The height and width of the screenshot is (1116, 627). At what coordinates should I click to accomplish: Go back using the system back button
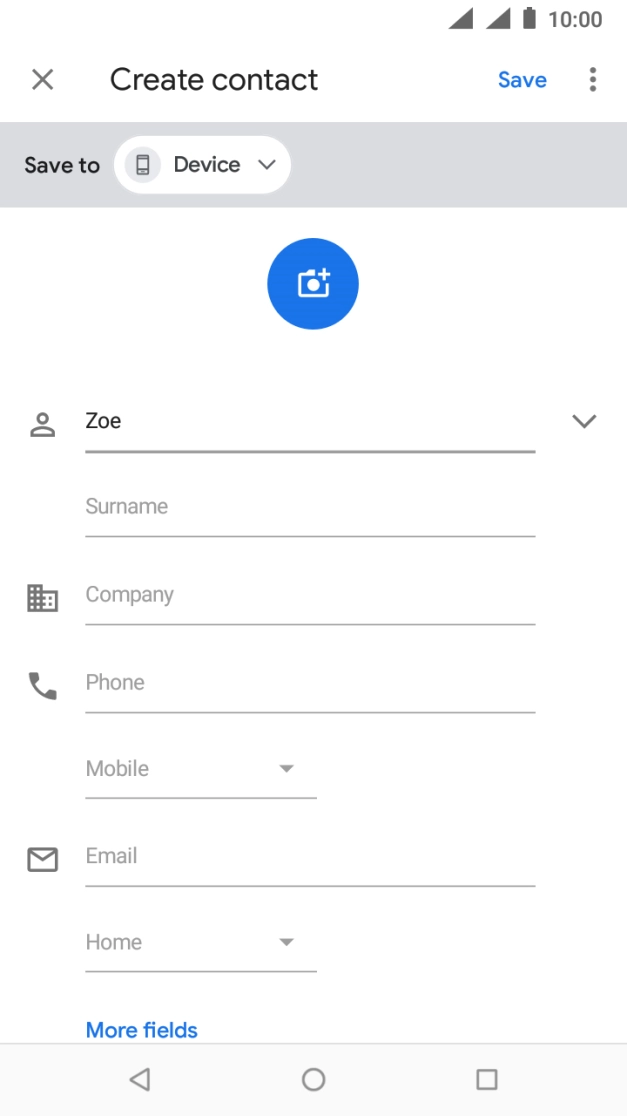(x=140, y=1079)
